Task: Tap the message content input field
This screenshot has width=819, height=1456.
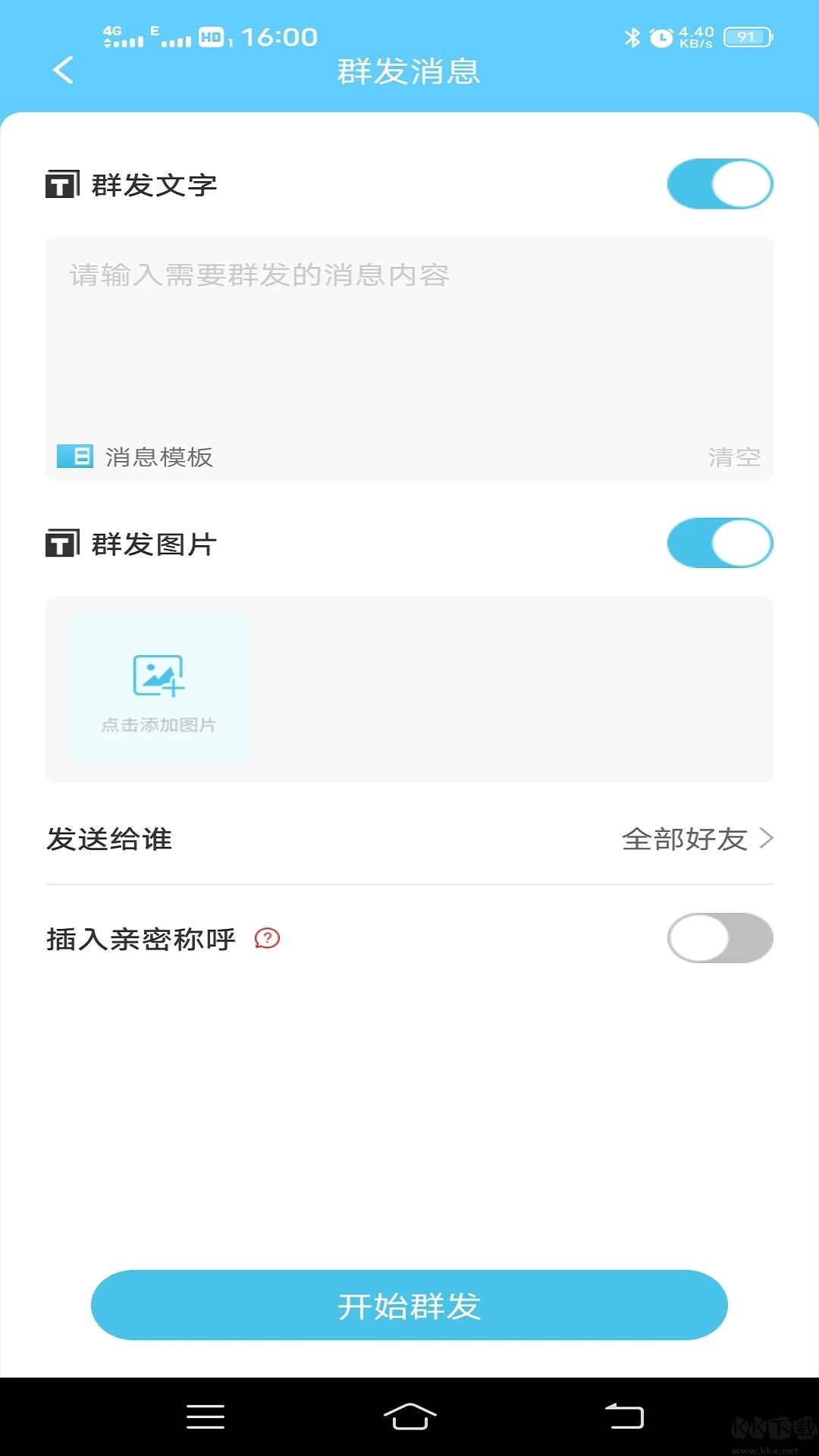Action: pos(409,326)
